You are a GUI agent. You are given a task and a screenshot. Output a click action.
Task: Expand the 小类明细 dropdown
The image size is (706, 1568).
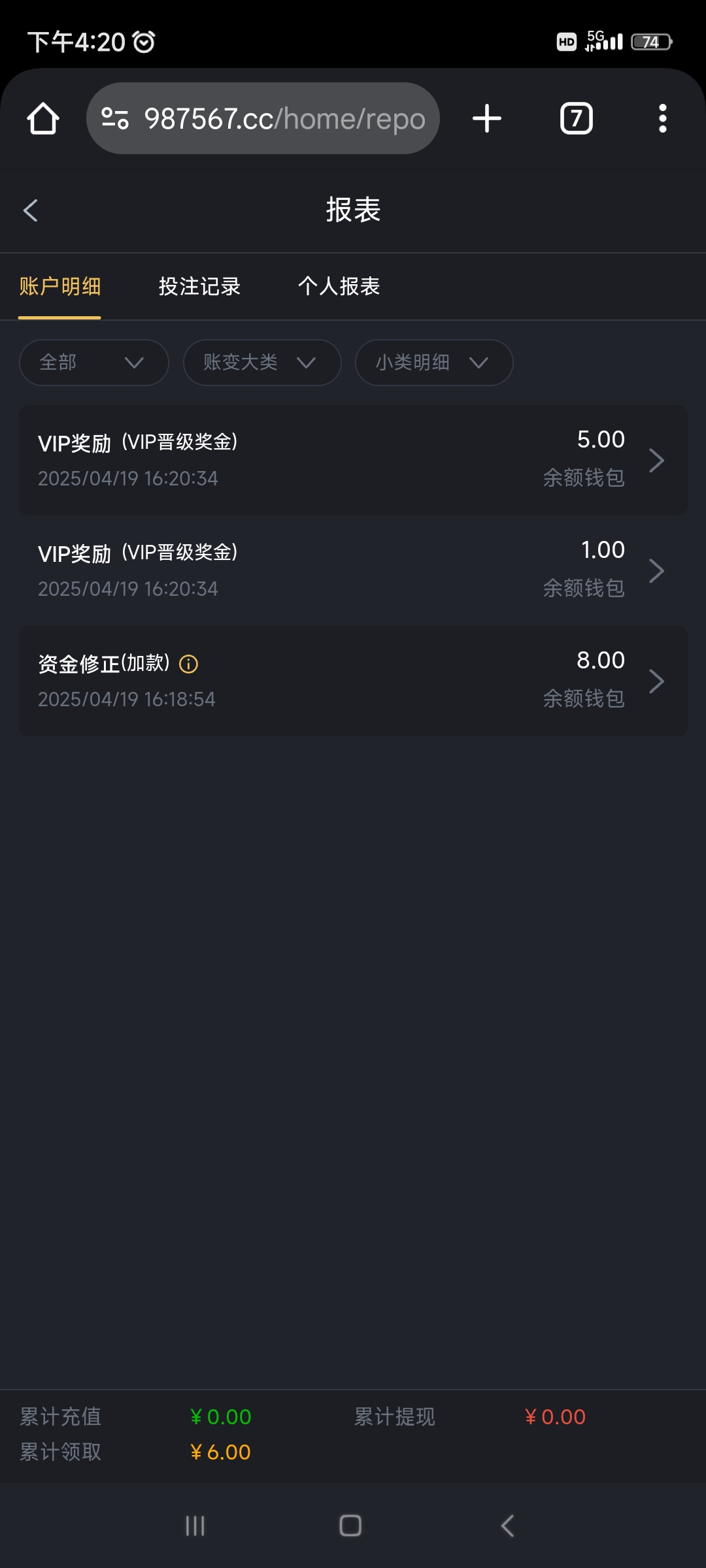coord(434,362)
